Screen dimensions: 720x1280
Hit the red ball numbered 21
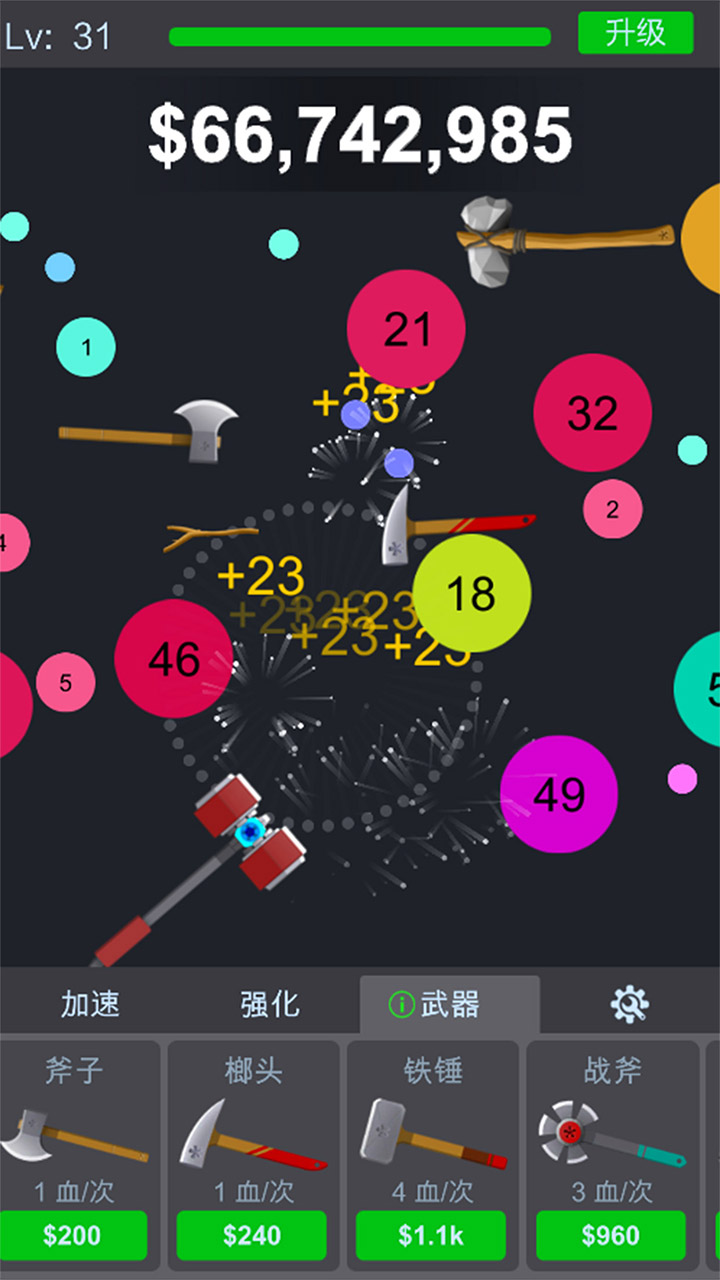pyautogui.click(x=406, y=329)
